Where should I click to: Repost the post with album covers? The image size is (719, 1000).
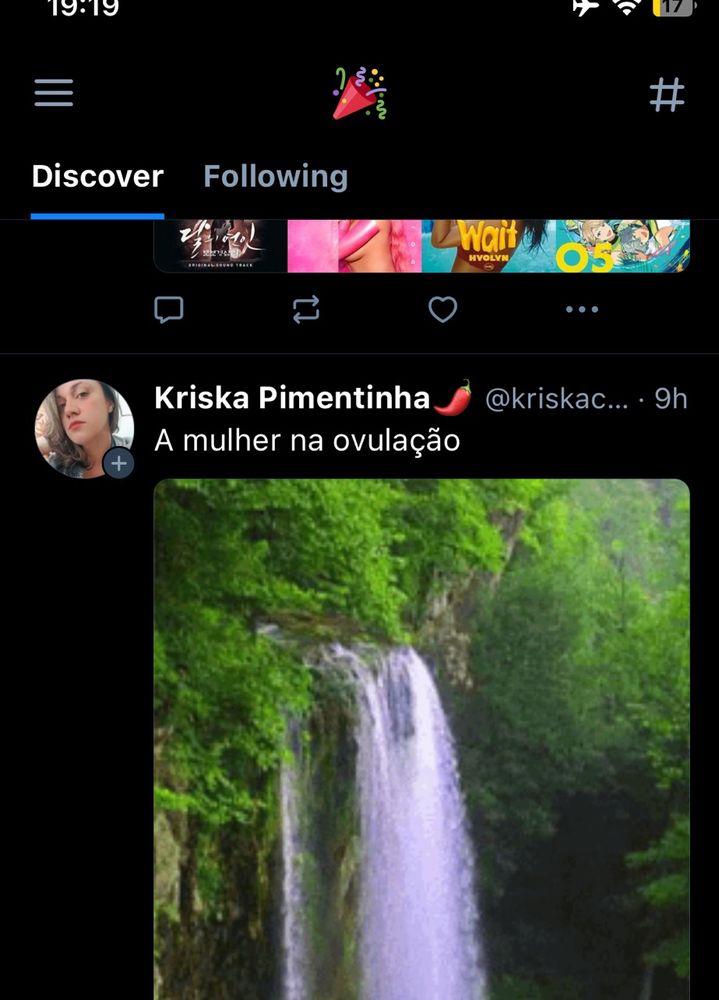tap(306, 310)
